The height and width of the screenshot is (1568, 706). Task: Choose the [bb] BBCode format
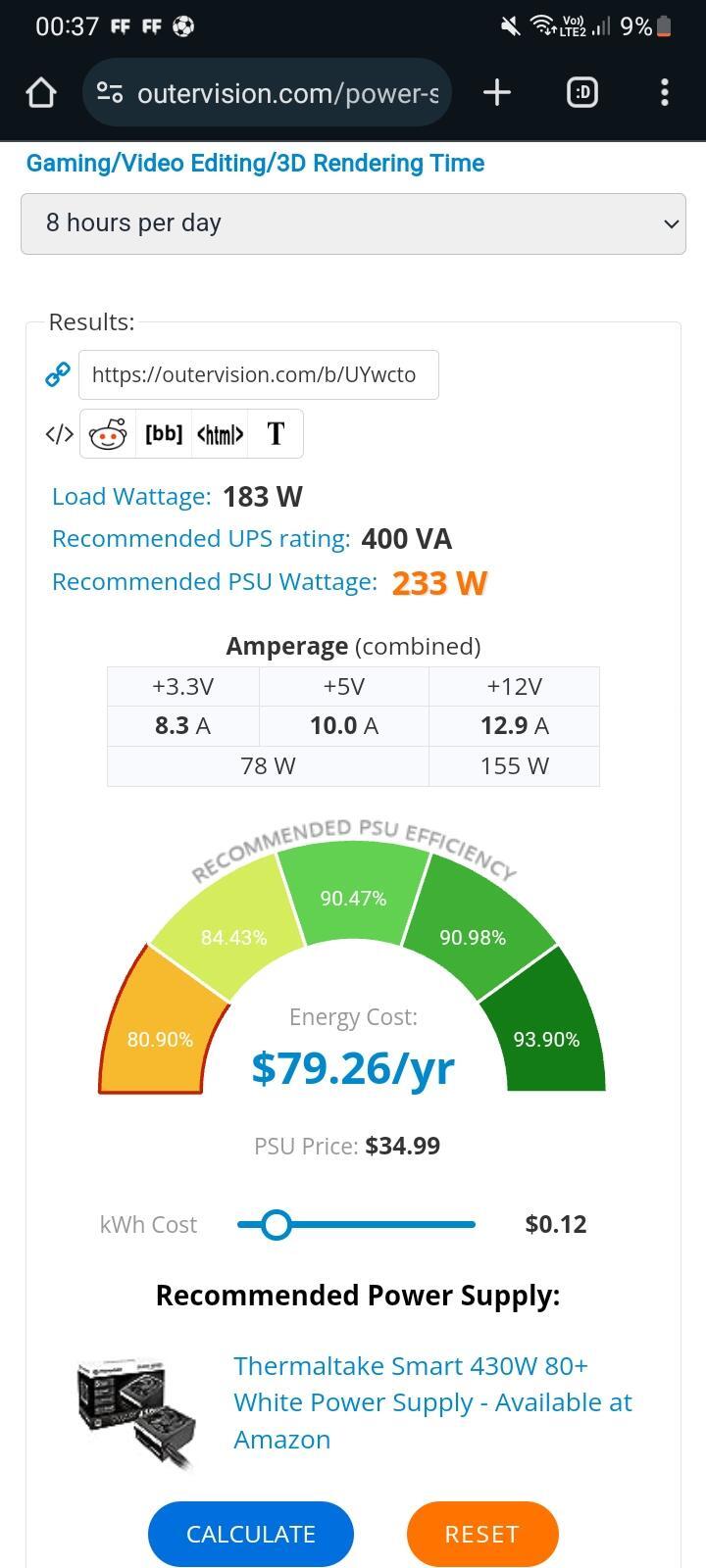coord(164,433)
